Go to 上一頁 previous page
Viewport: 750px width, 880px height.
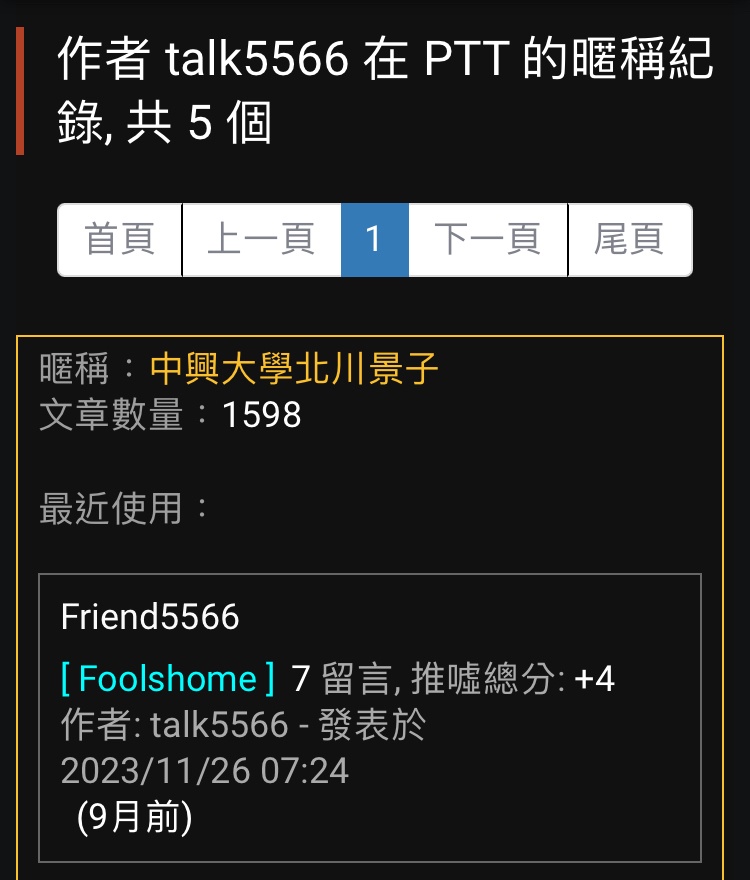(261, 240)
